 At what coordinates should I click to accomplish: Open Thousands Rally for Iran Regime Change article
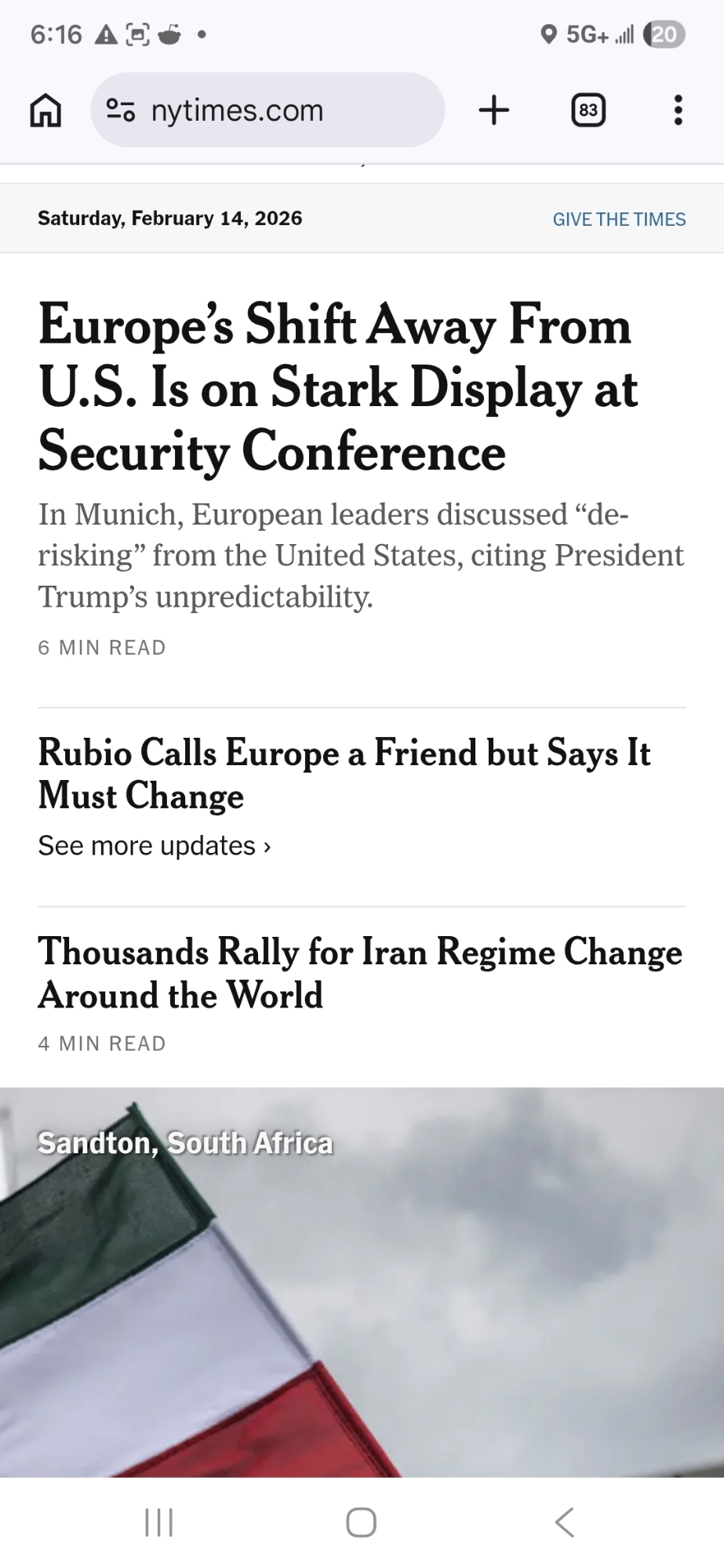point(359,973)
